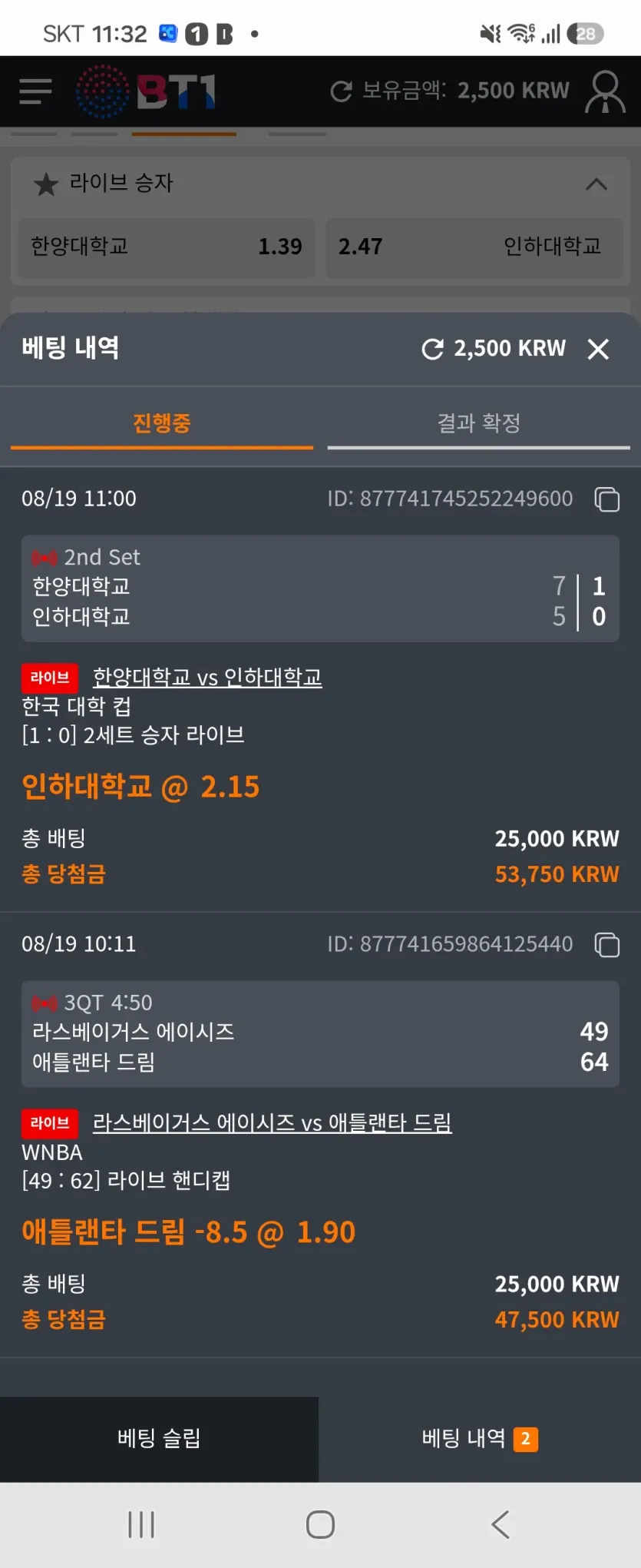Select the 진행중 tab

coord(162,423)
